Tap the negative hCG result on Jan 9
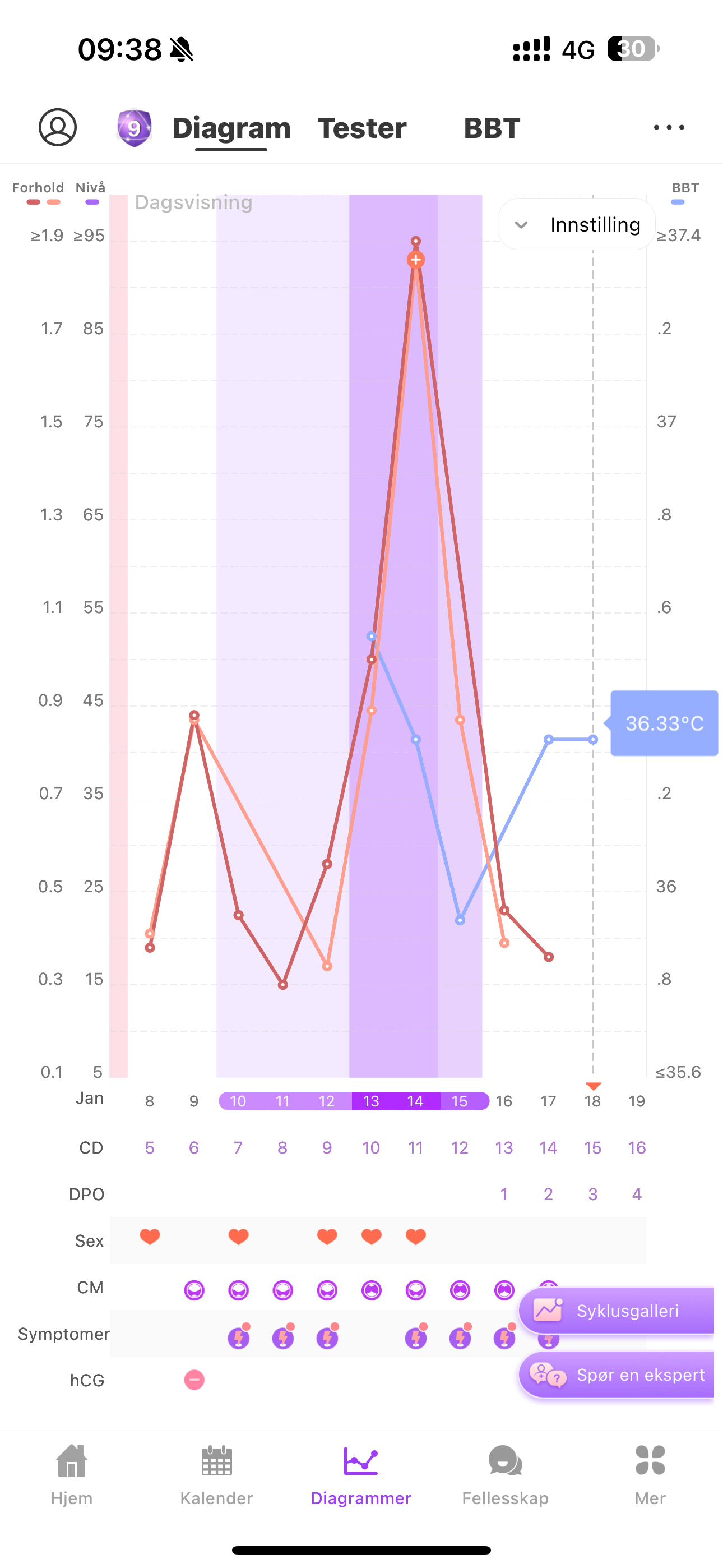 coord(194,1380)
